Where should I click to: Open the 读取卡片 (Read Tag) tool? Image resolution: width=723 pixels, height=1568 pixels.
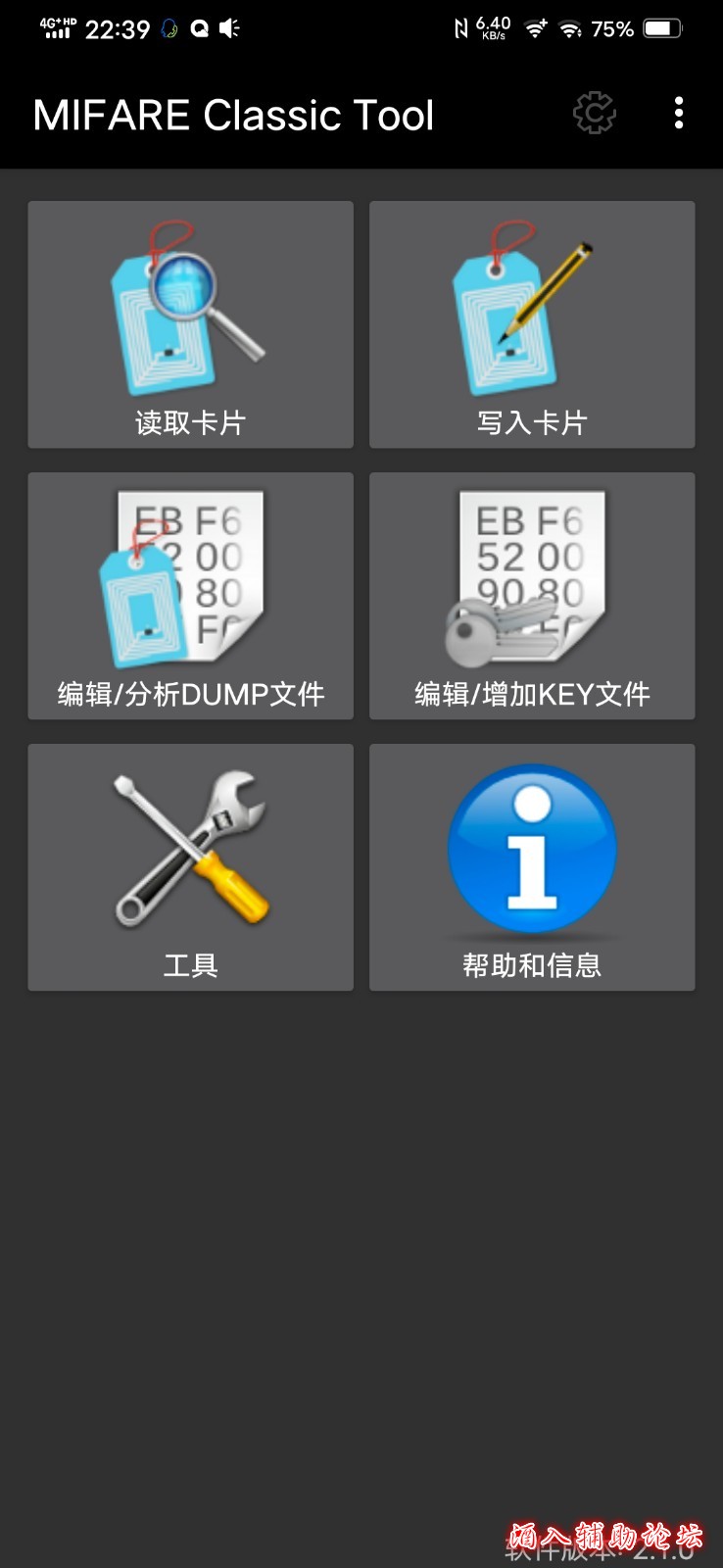click(190, 326)
